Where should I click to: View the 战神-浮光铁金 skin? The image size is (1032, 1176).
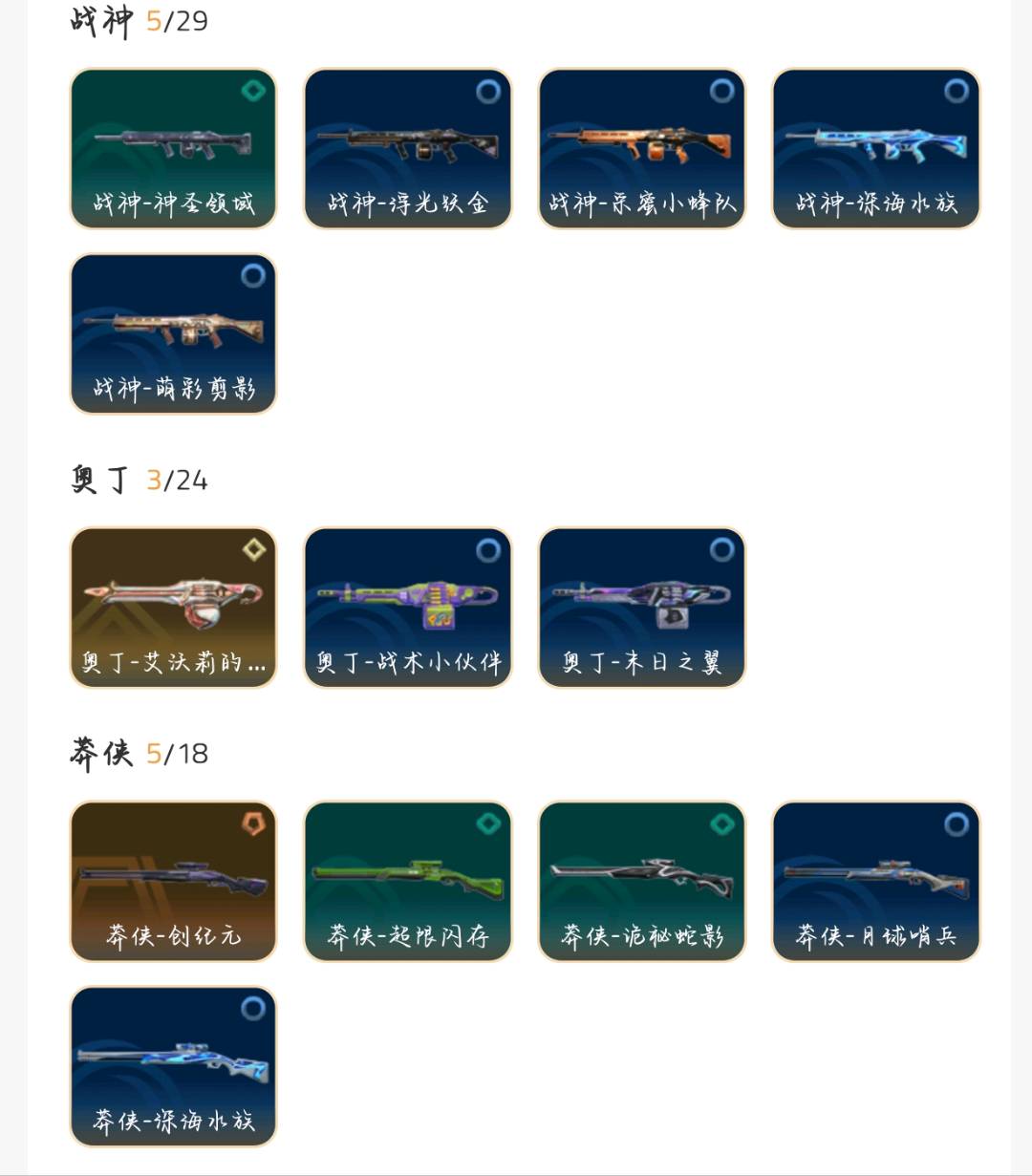[x=408, y=149]
